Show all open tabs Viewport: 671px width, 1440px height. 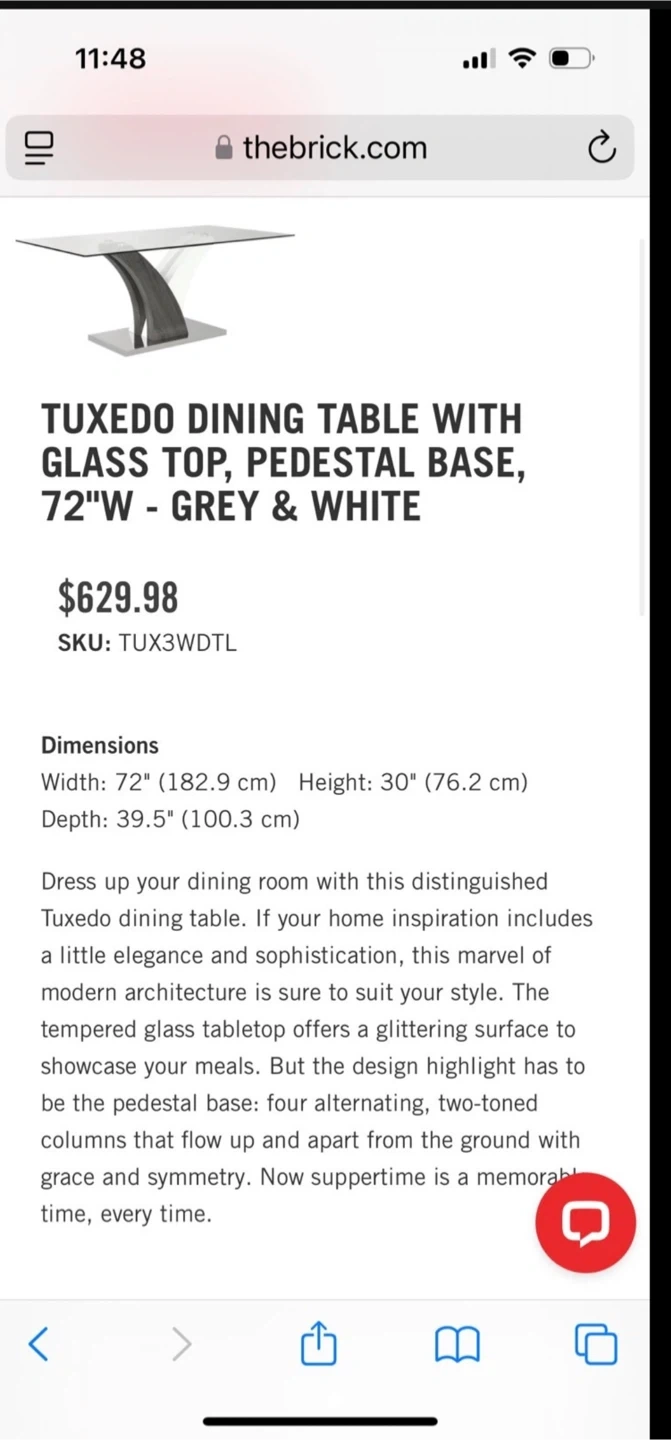pos(596,1343)
